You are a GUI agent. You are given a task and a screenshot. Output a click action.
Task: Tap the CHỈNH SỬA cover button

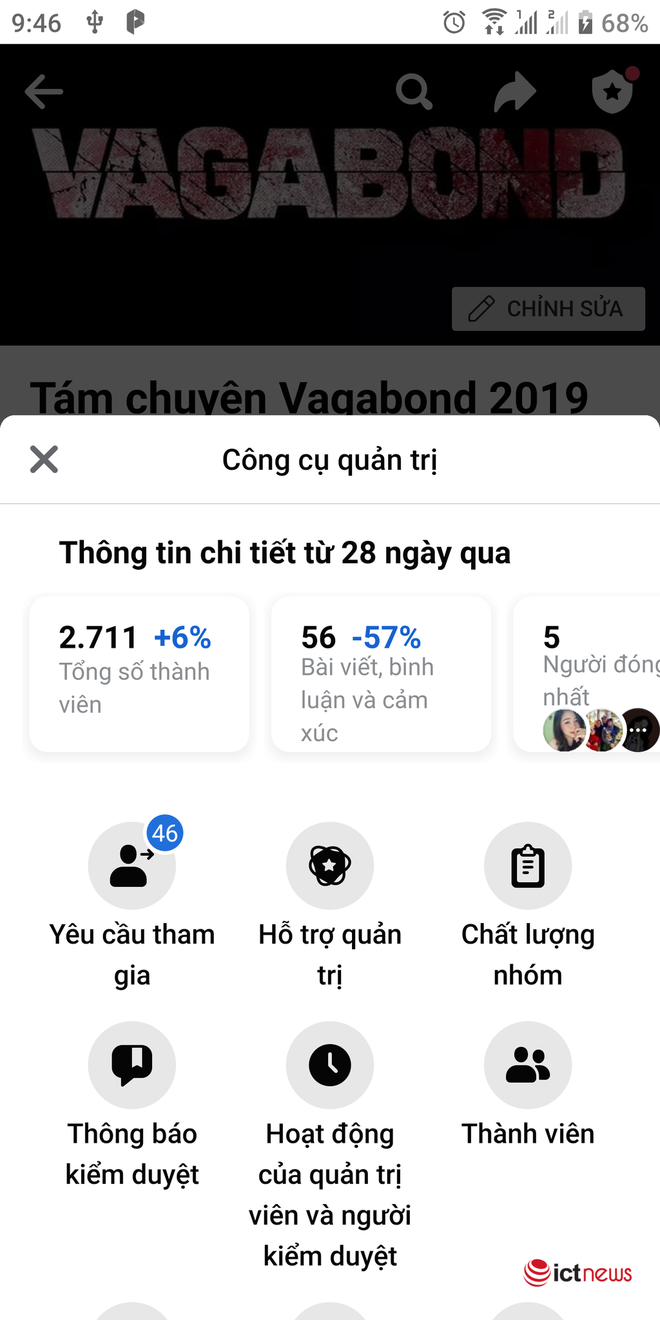pos(548,309)
